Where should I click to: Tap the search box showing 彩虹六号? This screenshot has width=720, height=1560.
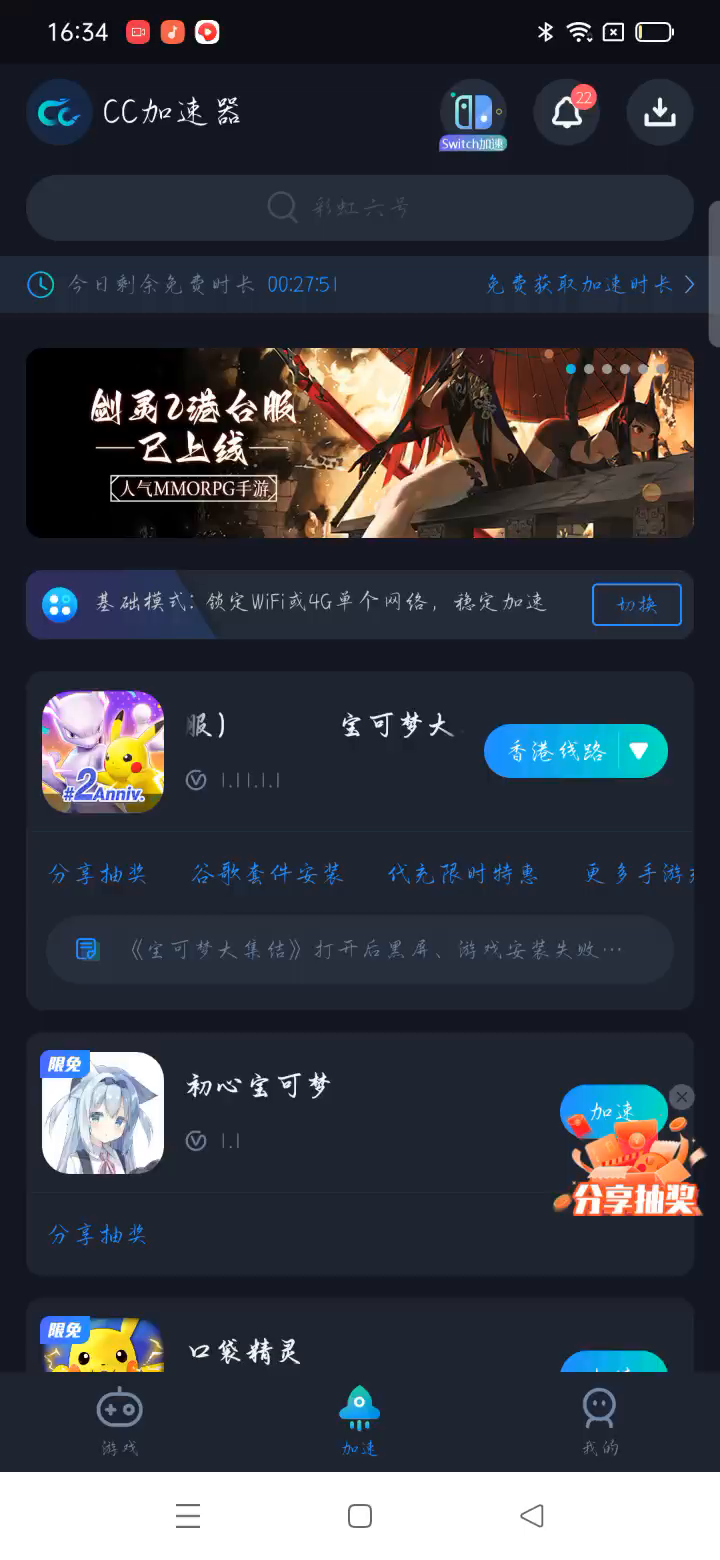[x=359, y=208]
